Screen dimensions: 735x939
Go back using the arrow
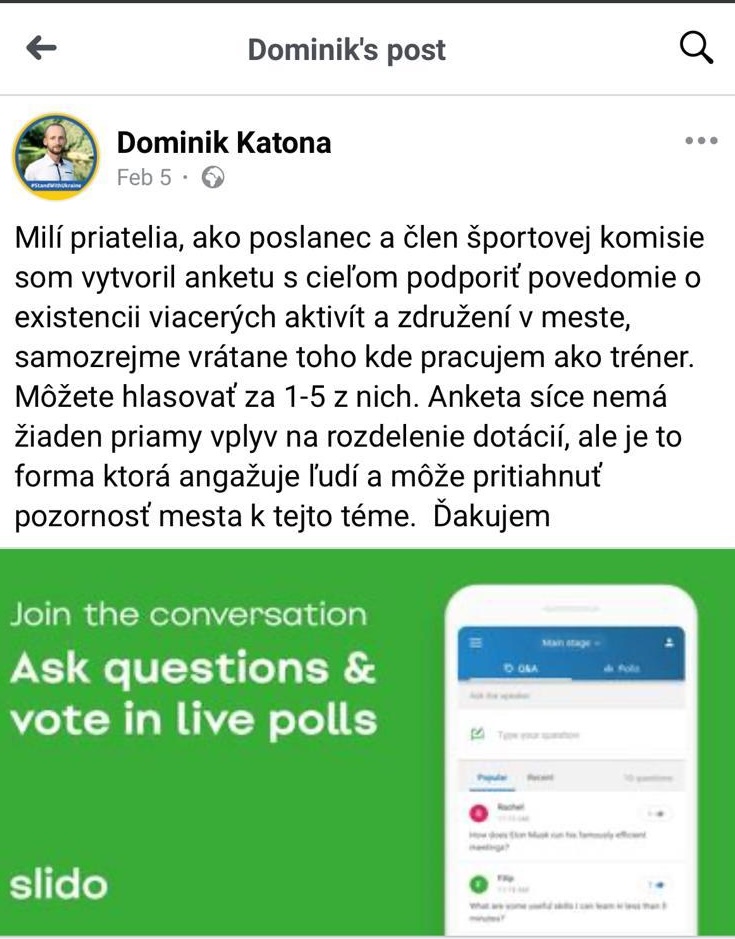point(41,47)
